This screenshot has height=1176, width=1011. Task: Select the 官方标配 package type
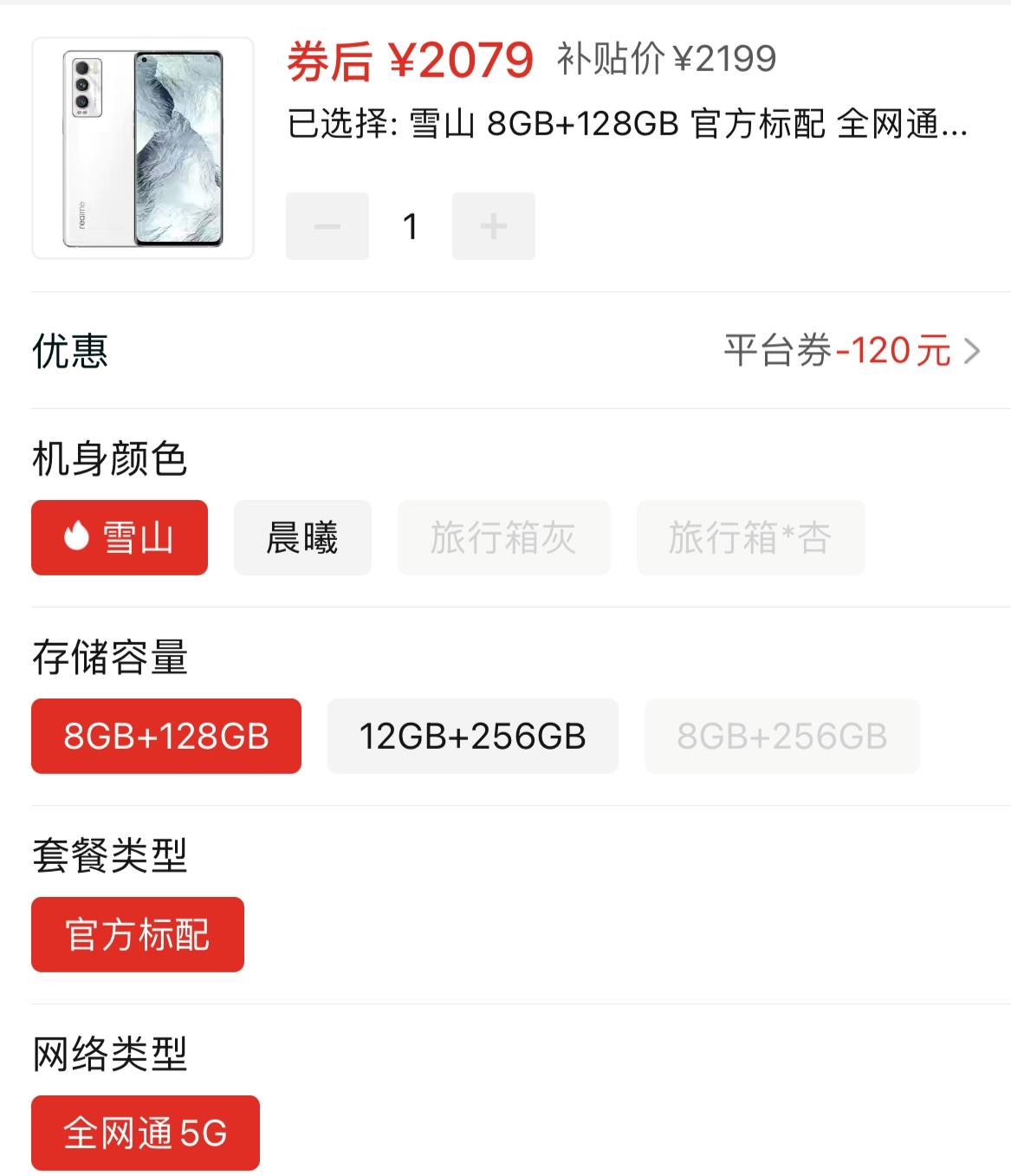(x=137, y=933)
